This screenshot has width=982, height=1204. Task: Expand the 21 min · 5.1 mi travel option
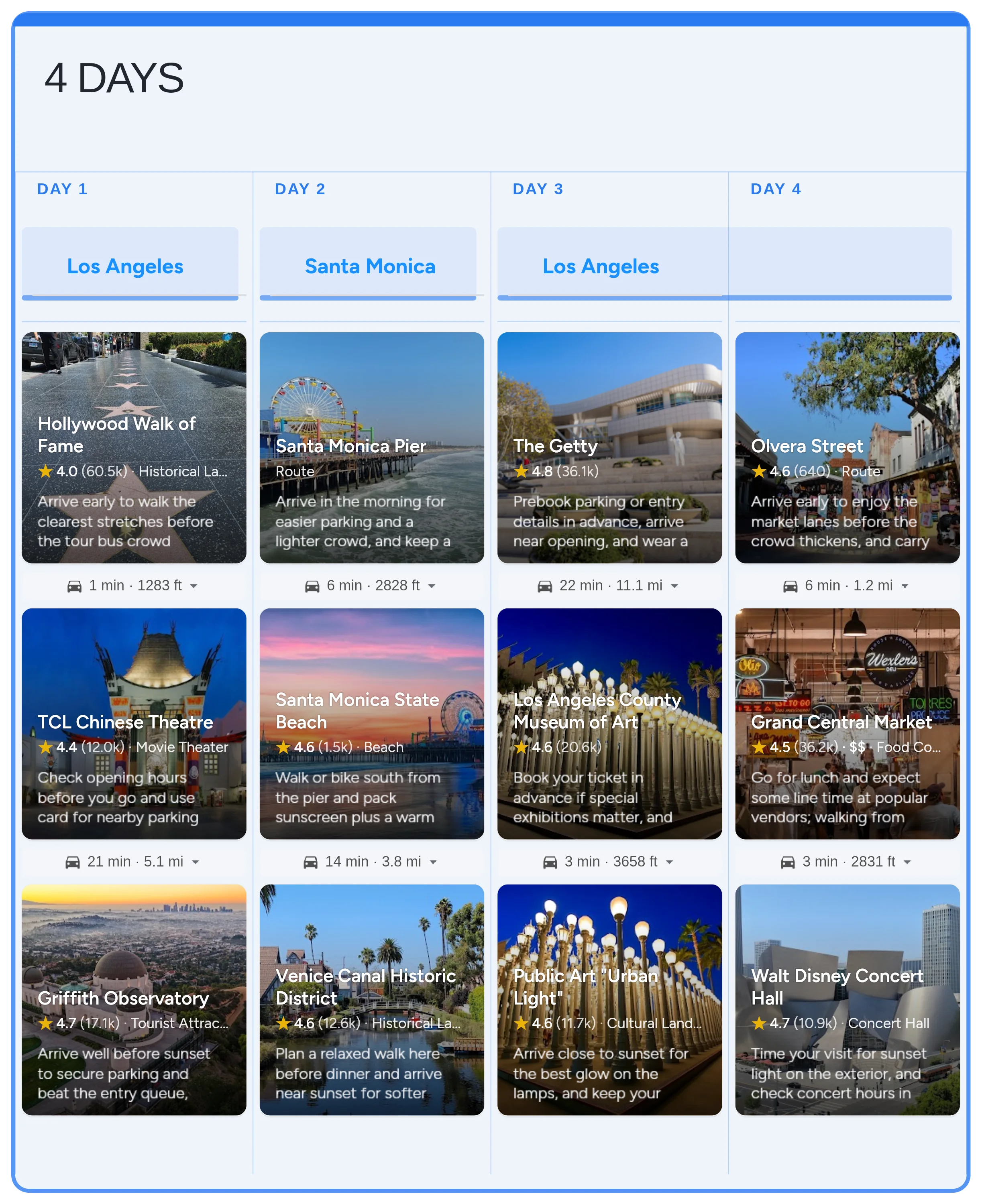pos(134,862)
